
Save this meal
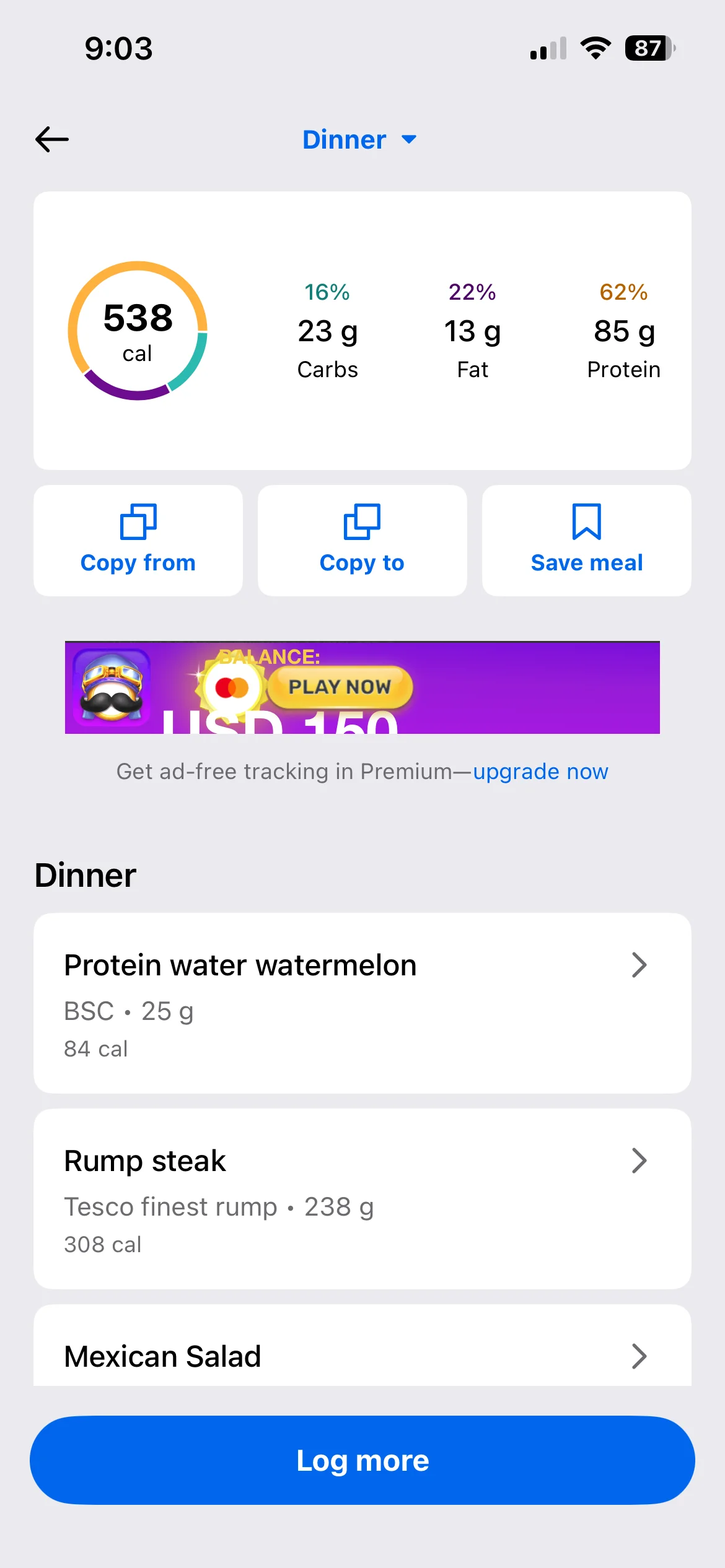click(586, 540)
